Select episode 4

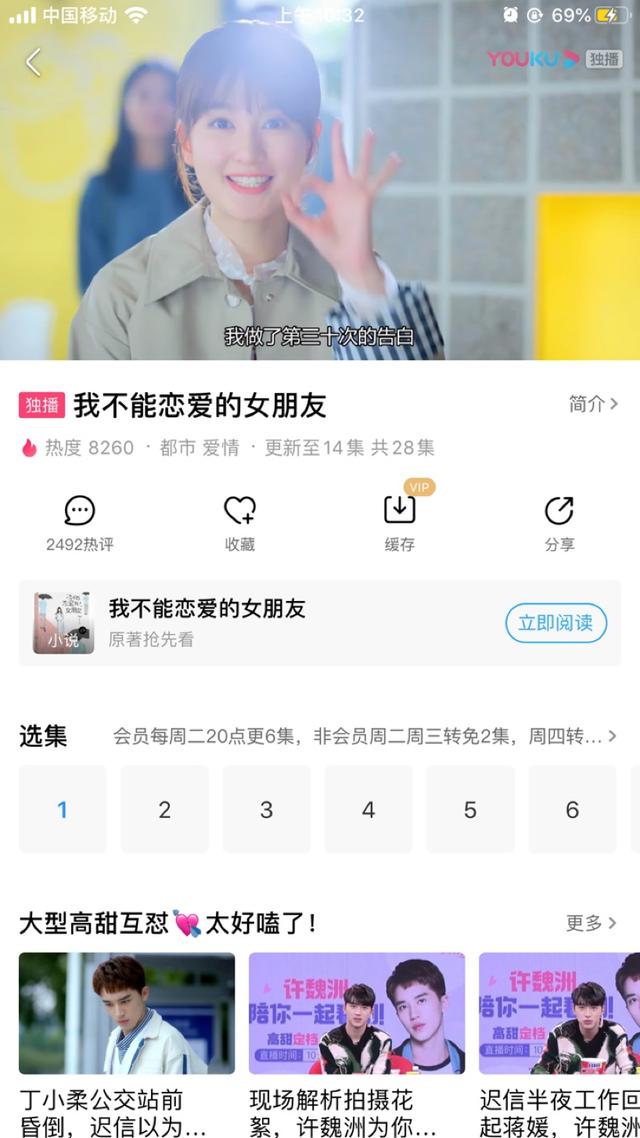click(x=368, y=810)
